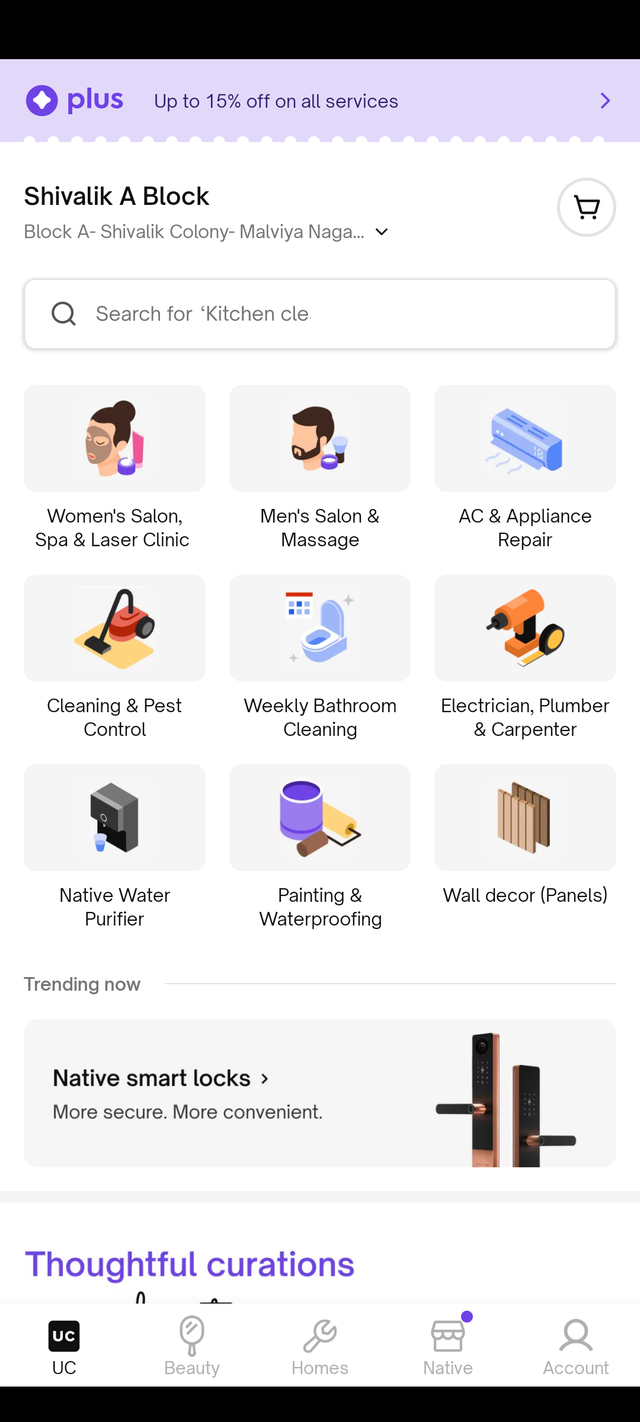Open the shopping cart

click(586, 207)
